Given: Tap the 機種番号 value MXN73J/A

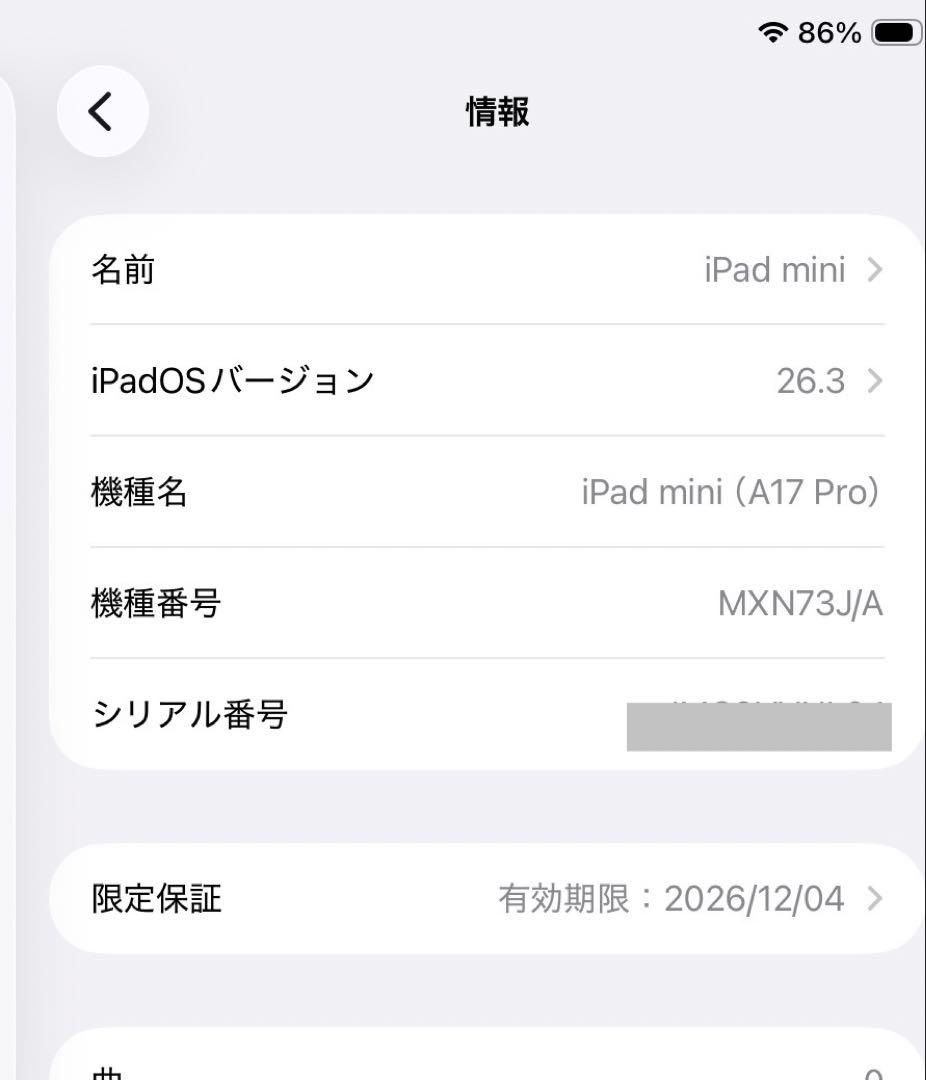Looking at the screenshot, I should (802, 603).
